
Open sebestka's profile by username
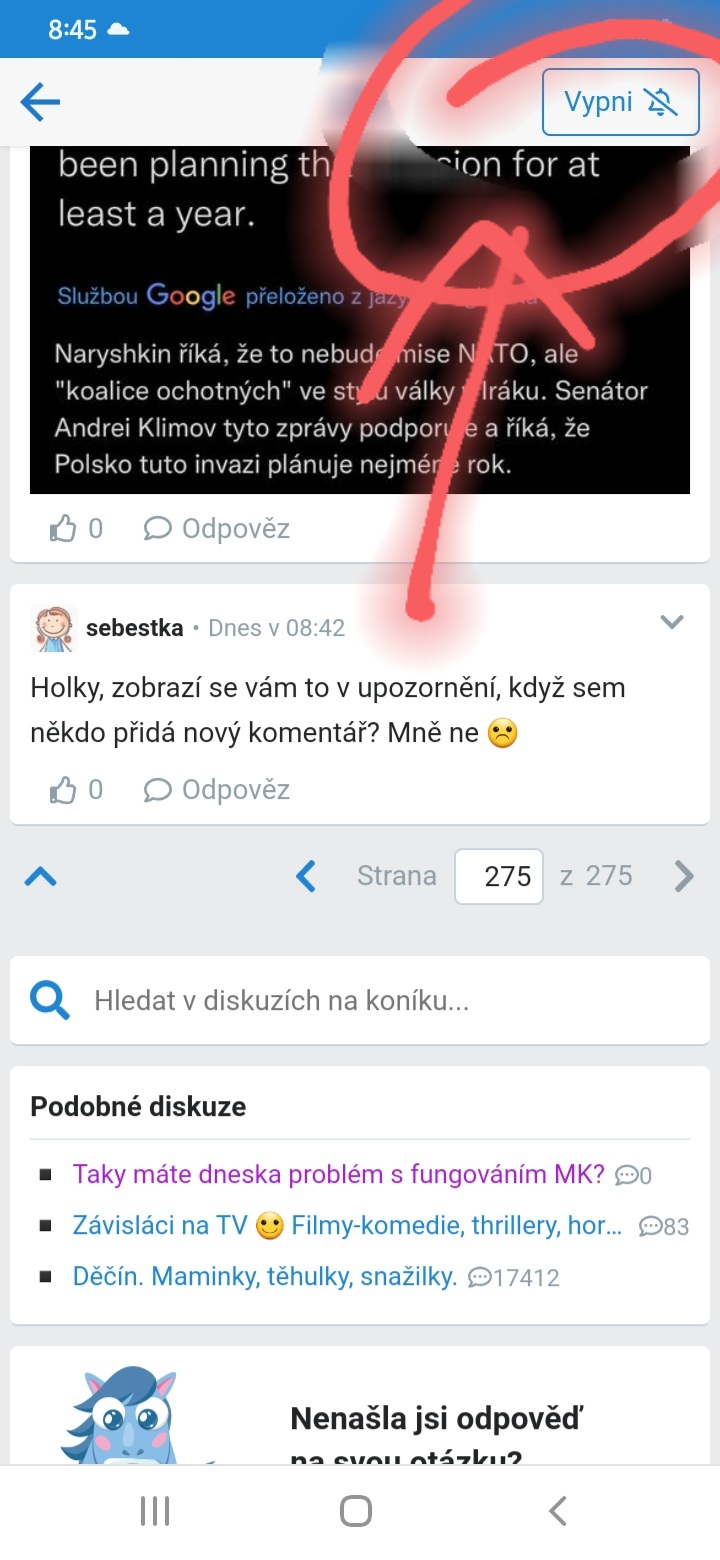pos(134,628)
